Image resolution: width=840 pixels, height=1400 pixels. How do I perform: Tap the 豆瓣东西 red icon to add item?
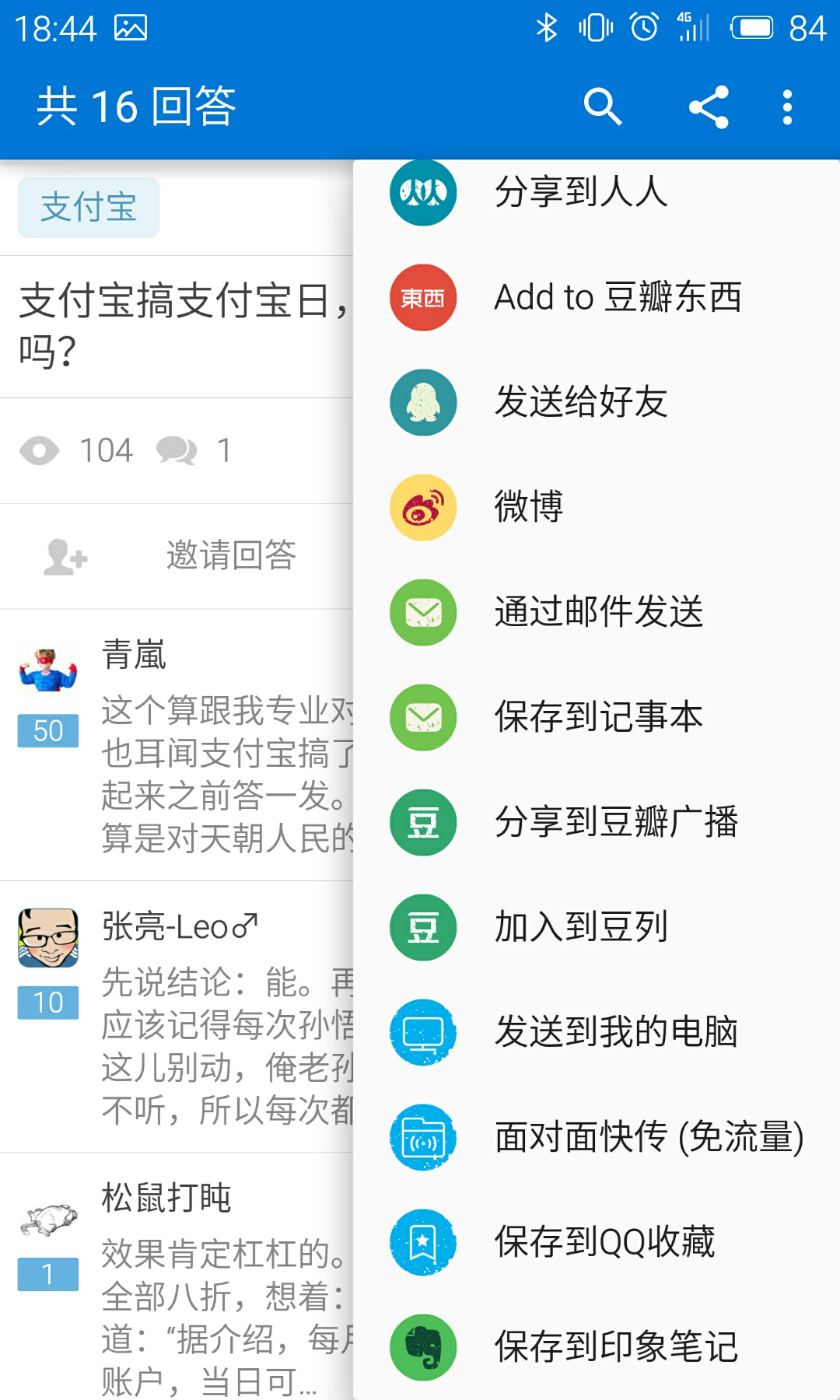click(x=422, y=298)
